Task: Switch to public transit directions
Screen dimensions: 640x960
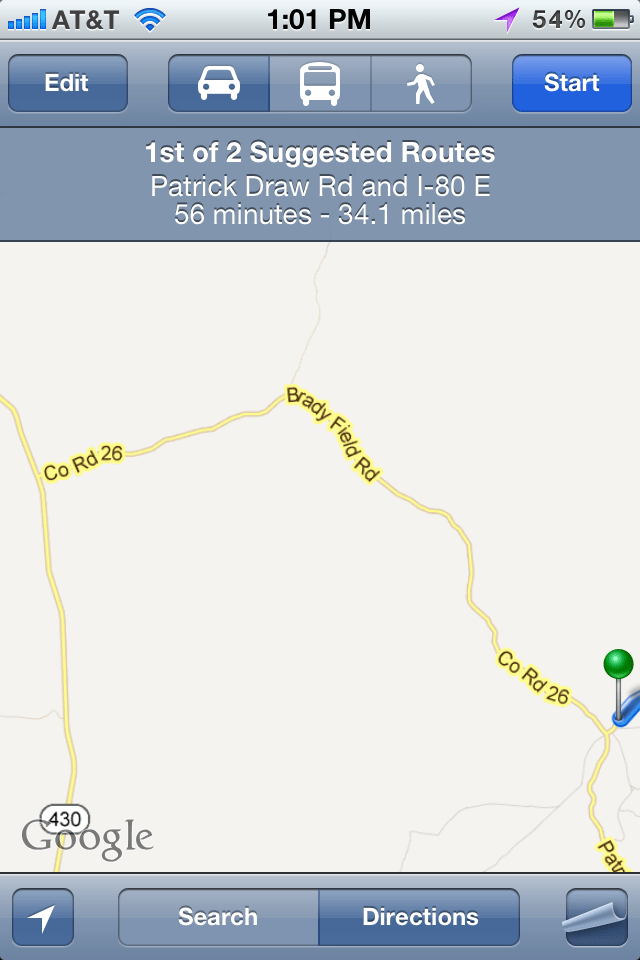Action: pyautogui.click(x=320, y=83)
